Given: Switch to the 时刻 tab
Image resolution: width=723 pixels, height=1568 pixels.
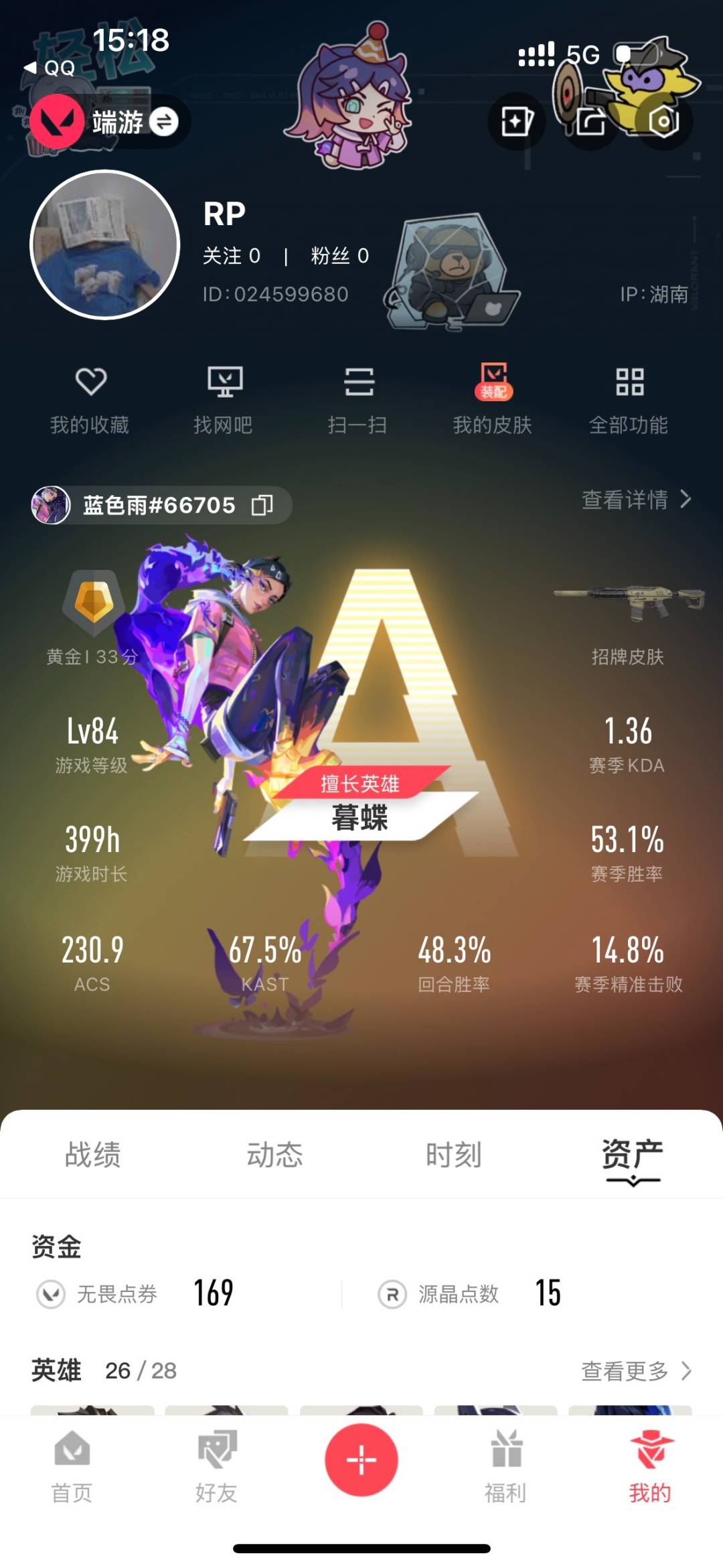Looking at the screenshot, I should point(453,1155).
